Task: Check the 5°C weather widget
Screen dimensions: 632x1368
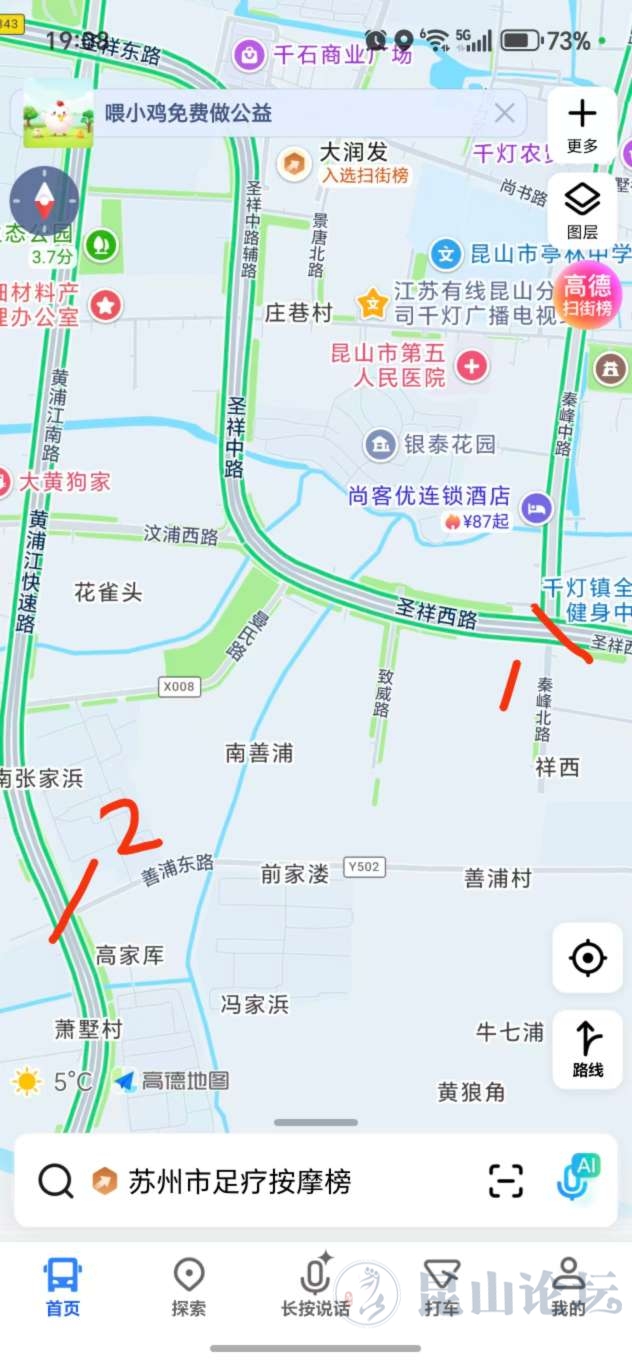Action: (52, 1081)
